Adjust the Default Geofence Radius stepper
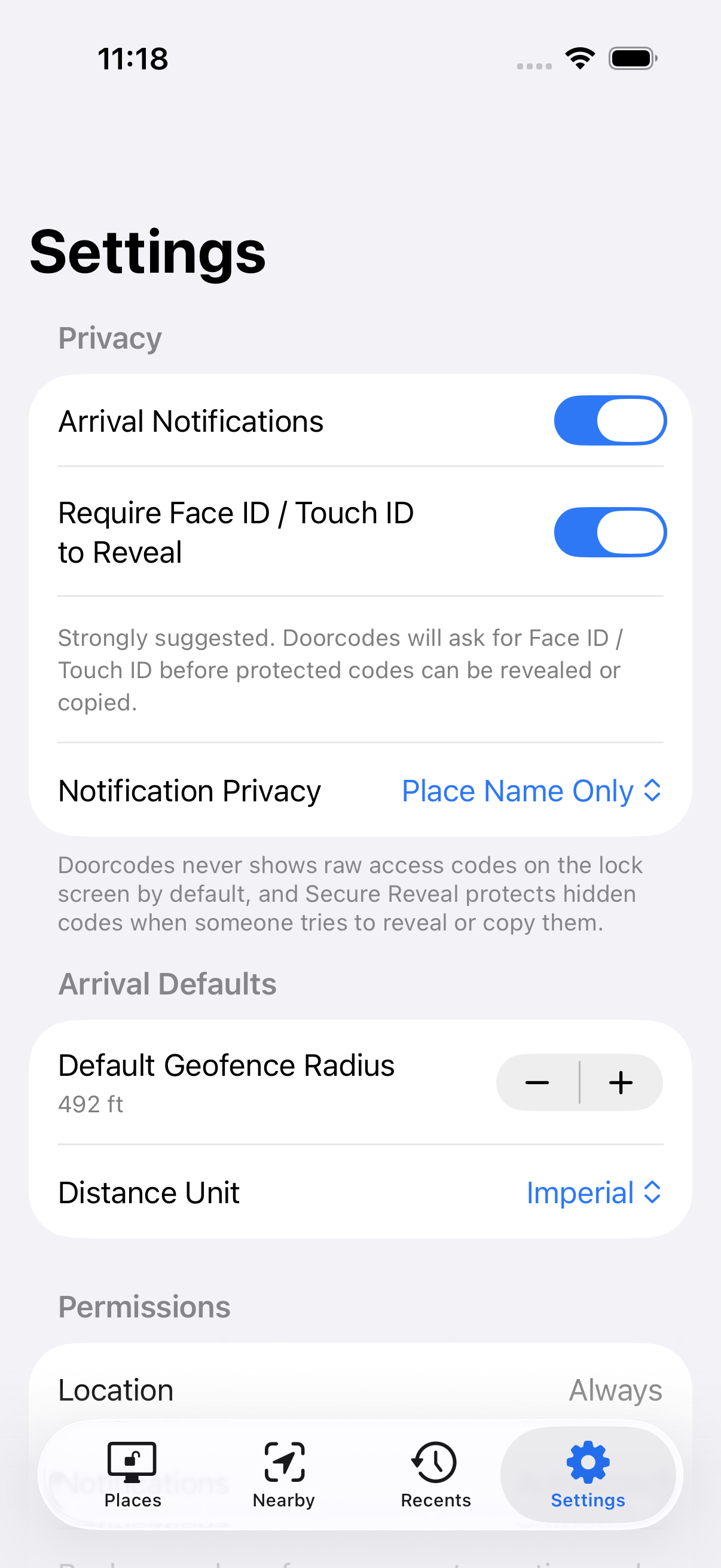Viewport: 721px width, 1568px height. [579, 1082]
